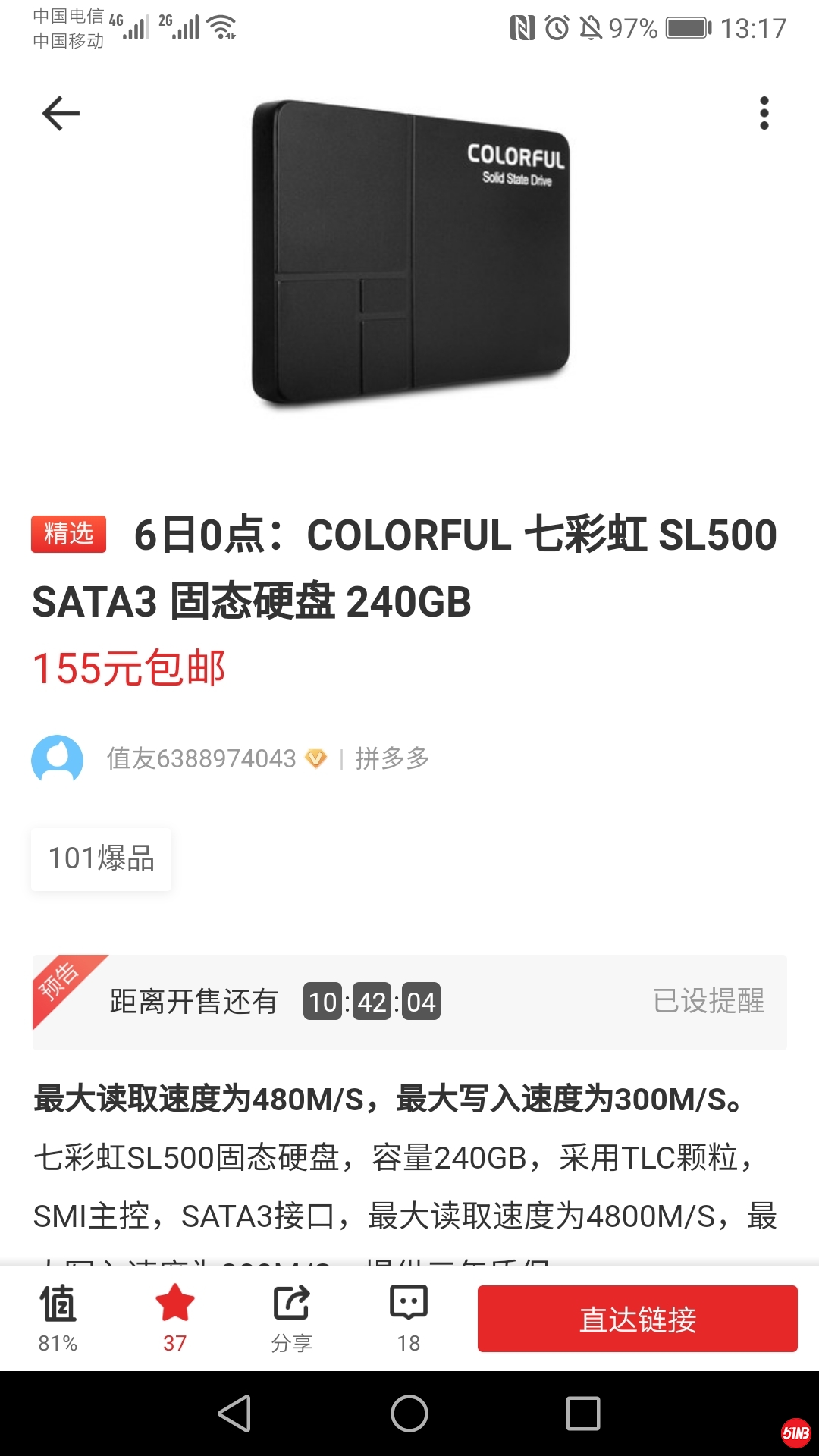The height and width of the screenshot is (1456, 819).
Task: Open the username 值友6388974043 profile
Action: (x=201, y=758)
